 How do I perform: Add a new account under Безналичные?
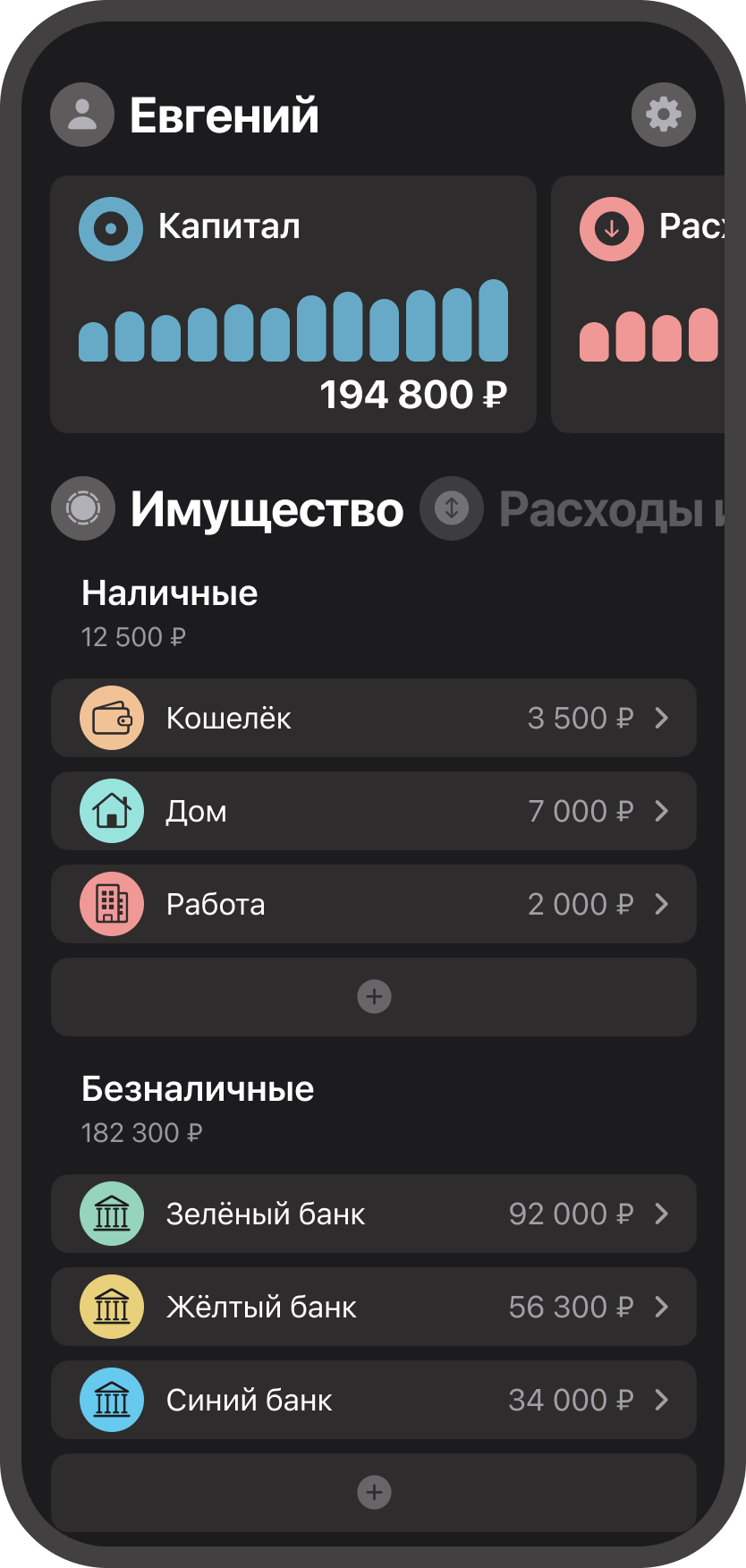point(373,1492)
